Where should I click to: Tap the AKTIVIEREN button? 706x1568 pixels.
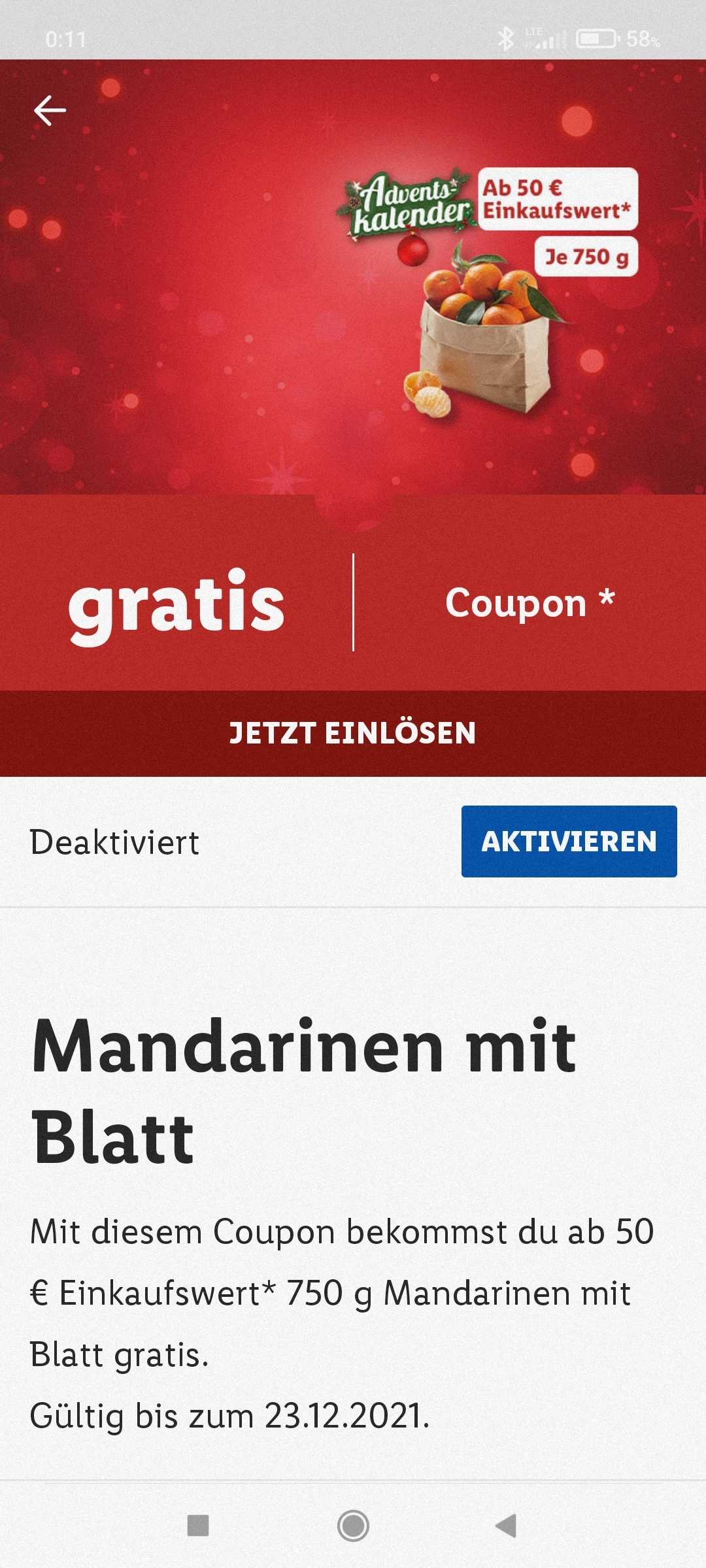pos(569,841)
